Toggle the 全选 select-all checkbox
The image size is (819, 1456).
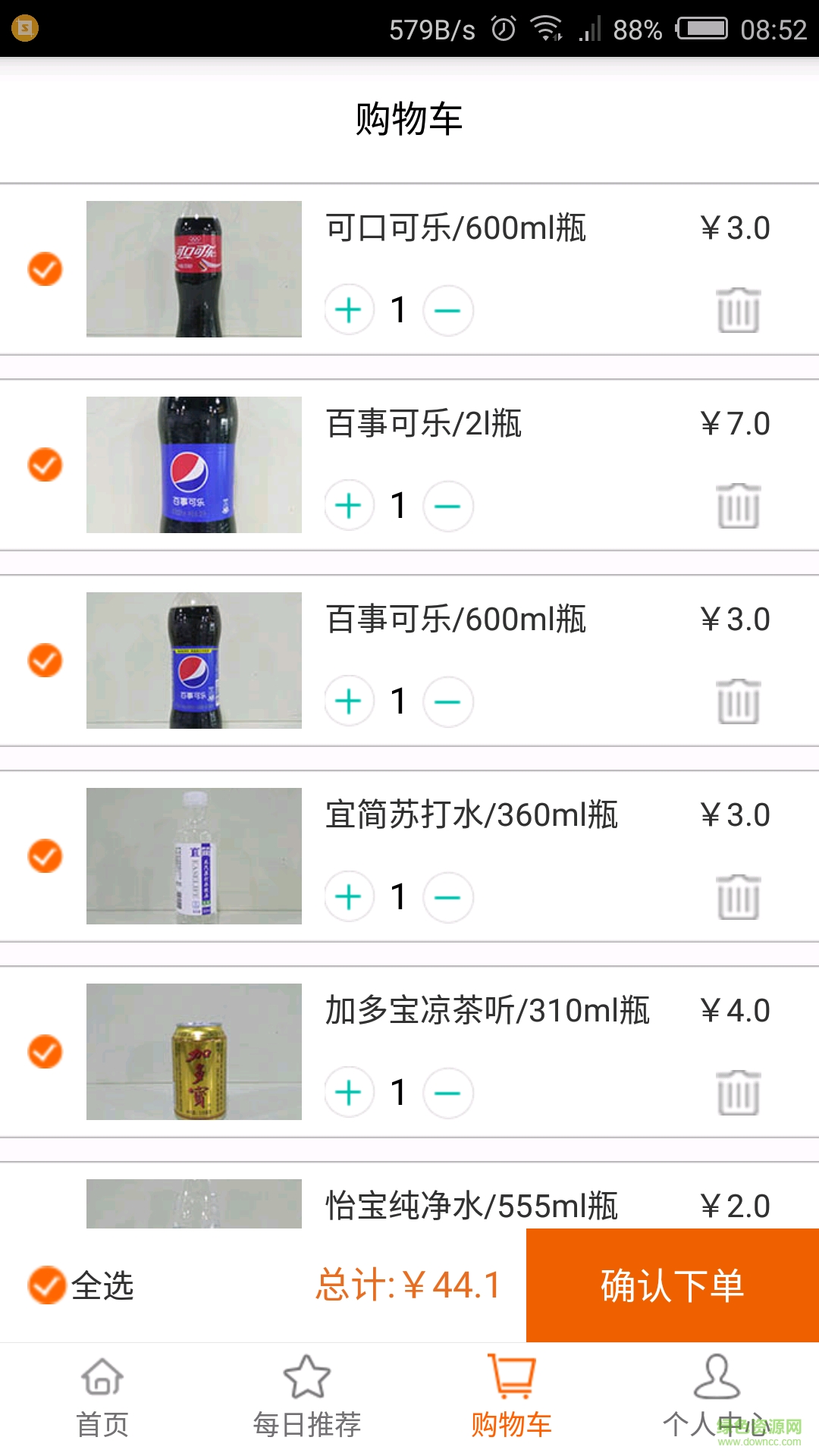(x=46, y=1285)
